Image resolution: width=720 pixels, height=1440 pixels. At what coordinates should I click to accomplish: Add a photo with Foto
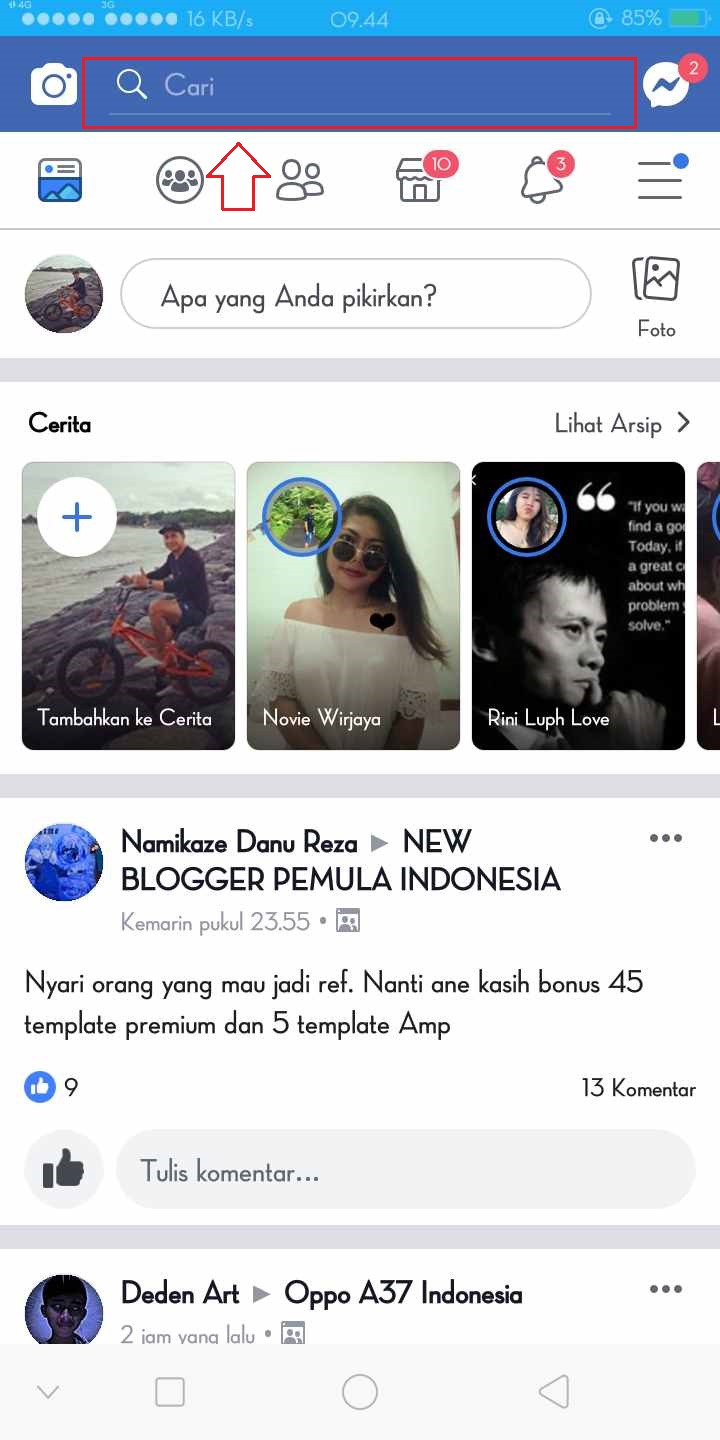[x=656, y=296]
